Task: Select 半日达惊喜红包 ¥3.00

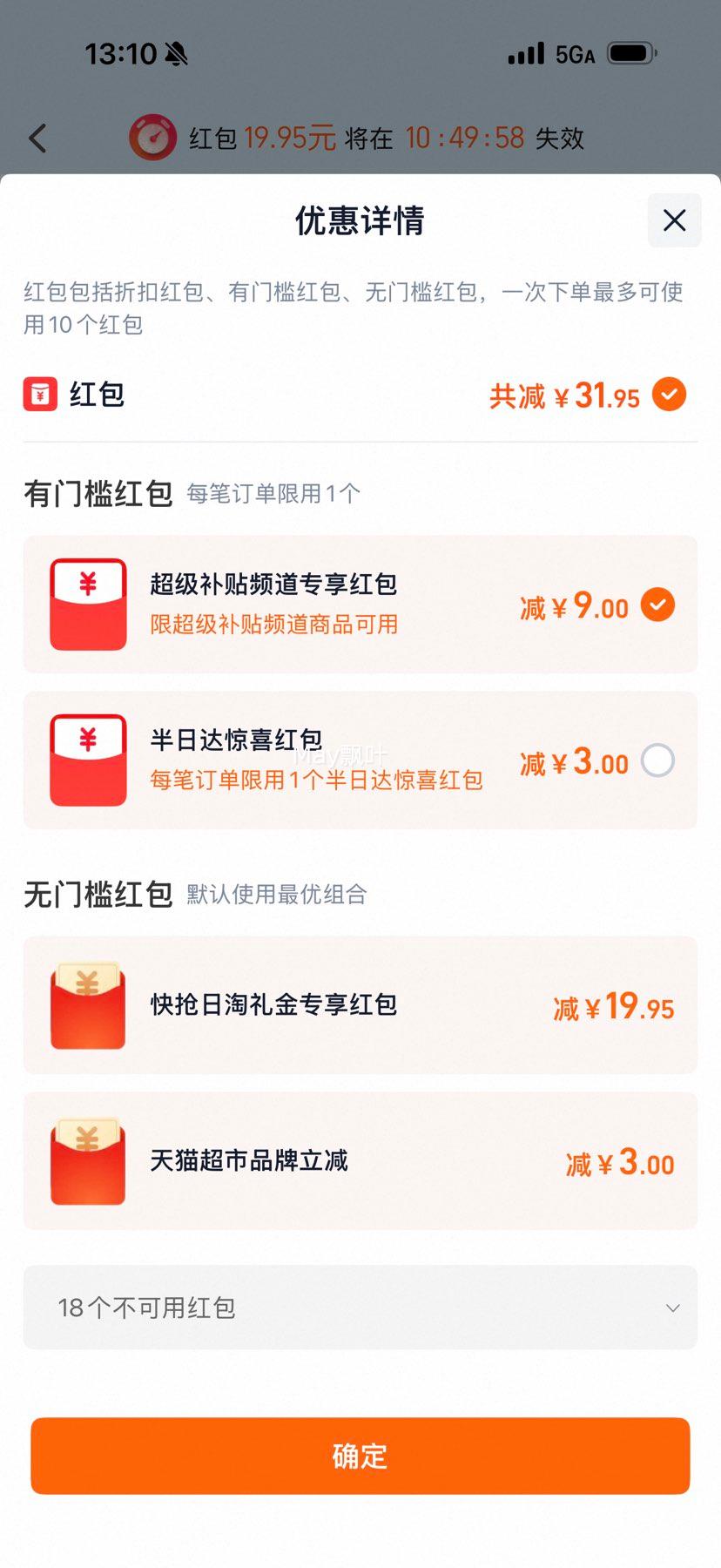Action: (657, 760)
